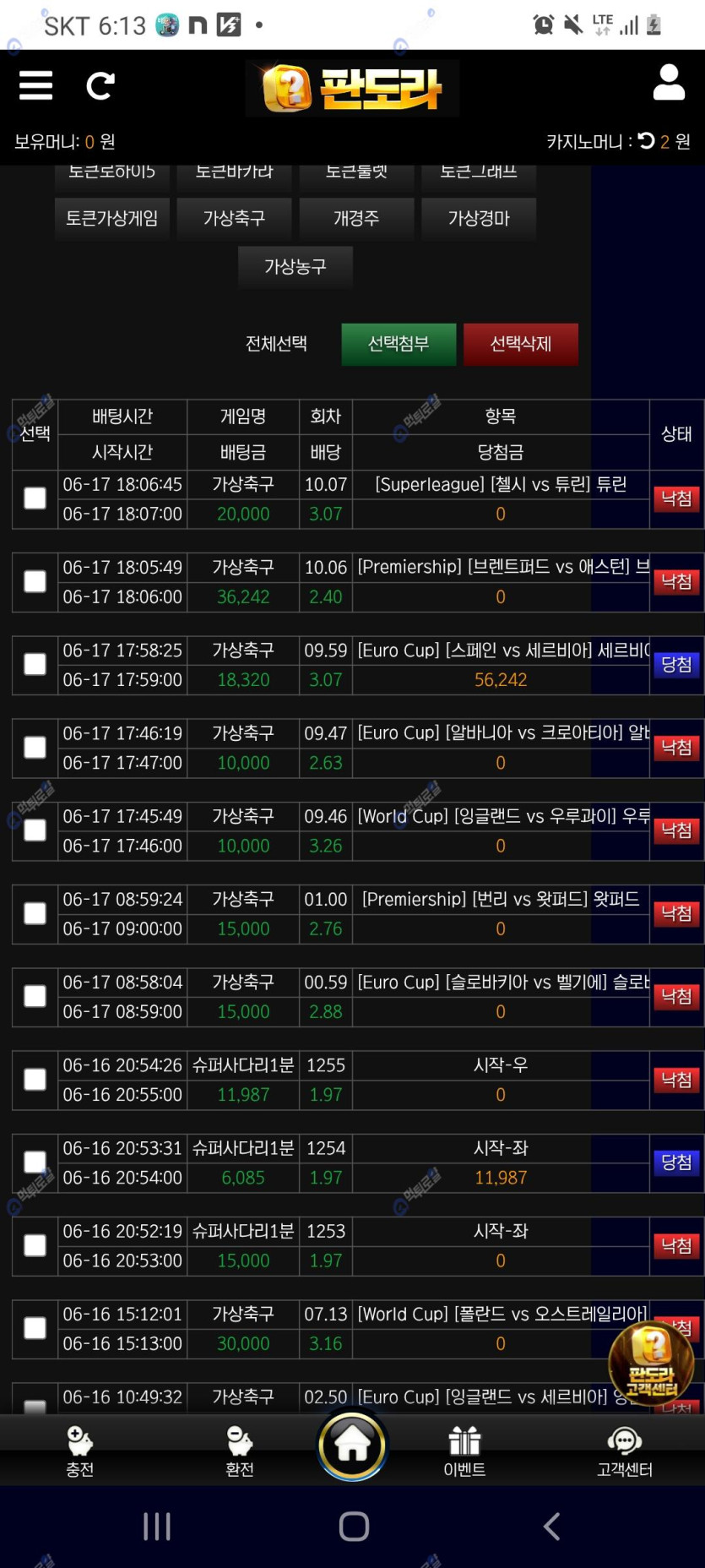Image resolution: width=705 pixels, height=1568 pixels.
Task: Open the hamburger menu
Action: coord(35,85)
